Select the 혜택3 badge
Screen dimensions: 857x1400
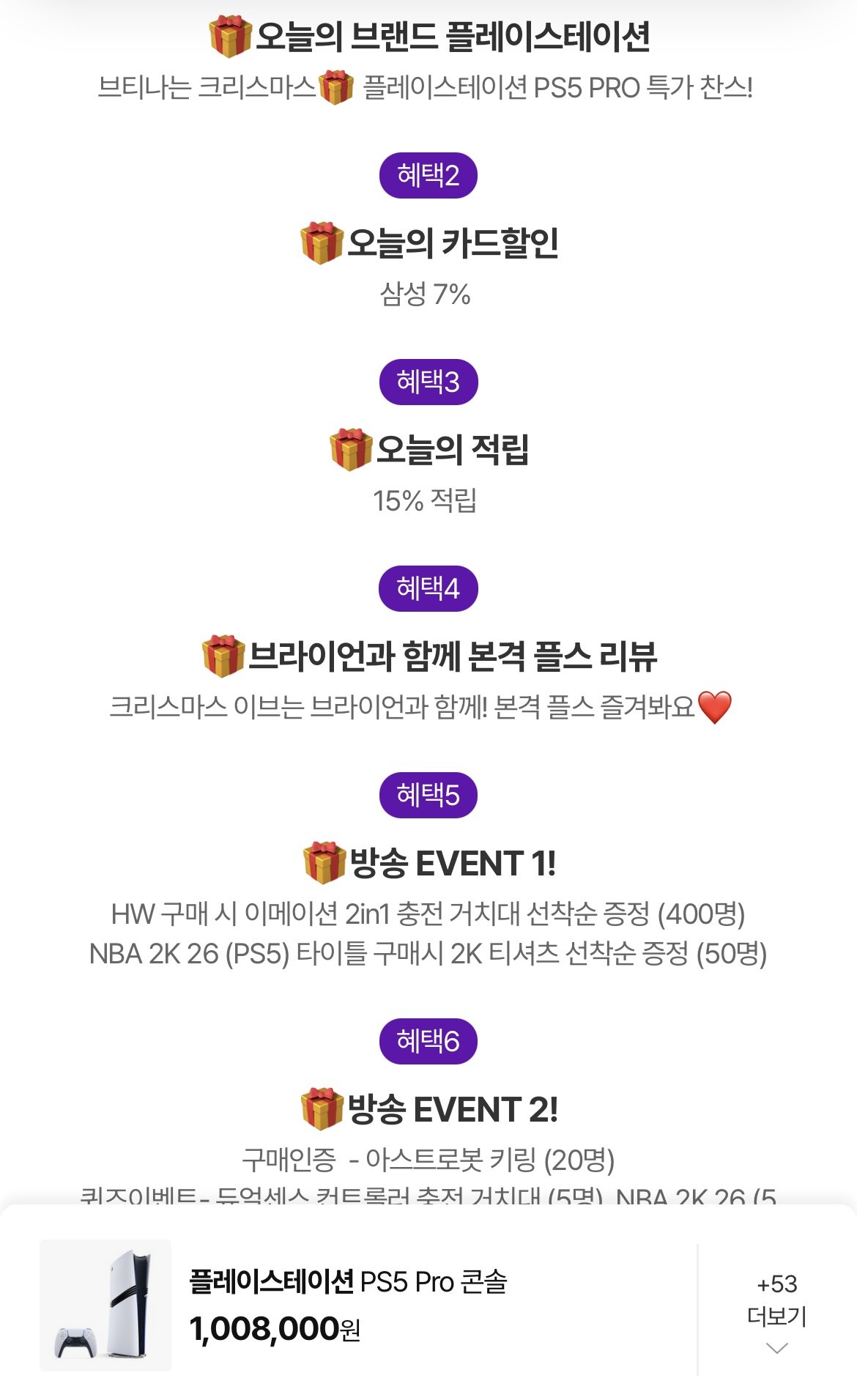coord(428,380)
